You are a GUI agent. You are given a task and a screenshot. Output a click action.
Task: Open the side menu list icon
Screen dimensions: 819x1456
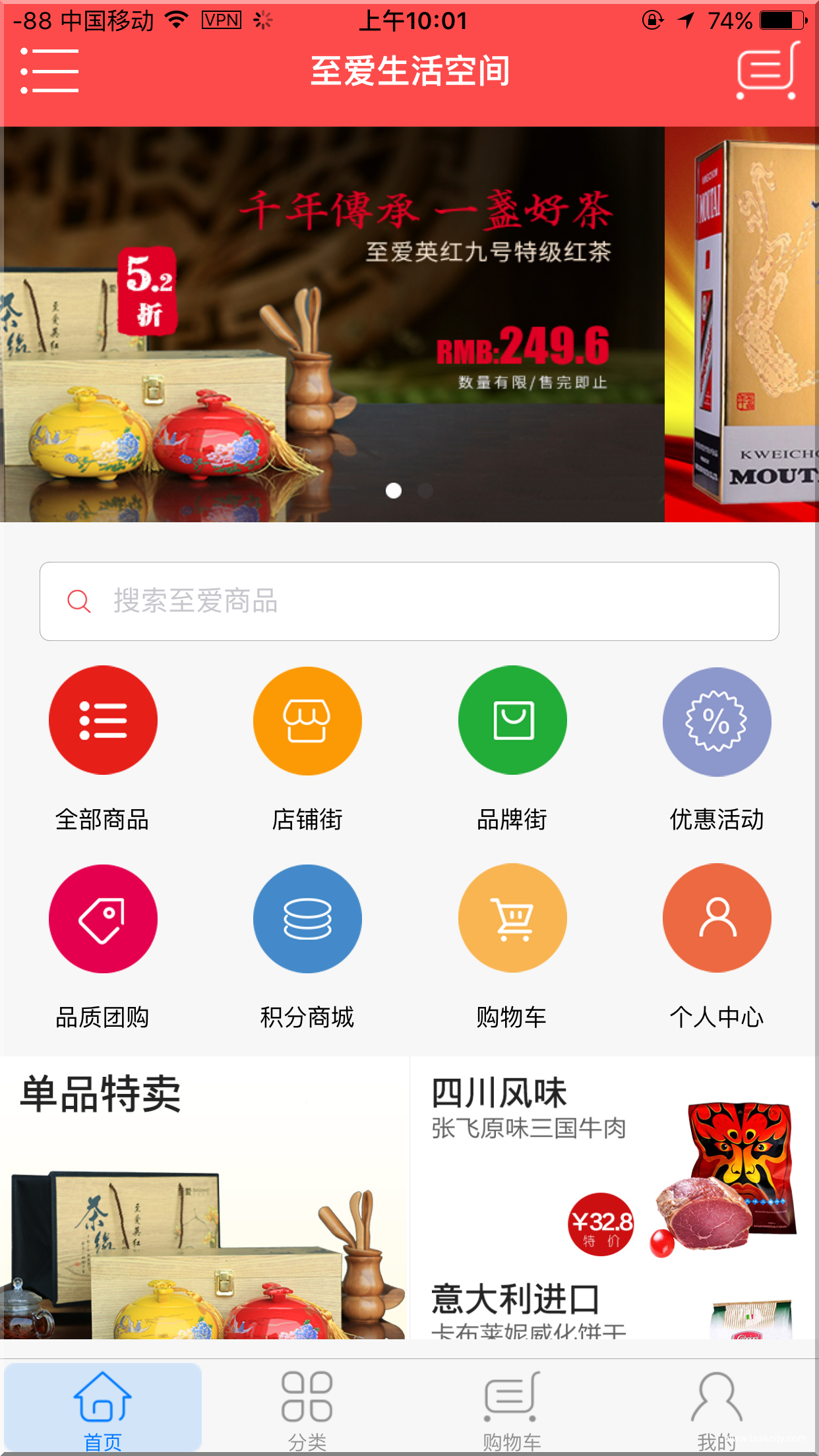pos(50,71)
